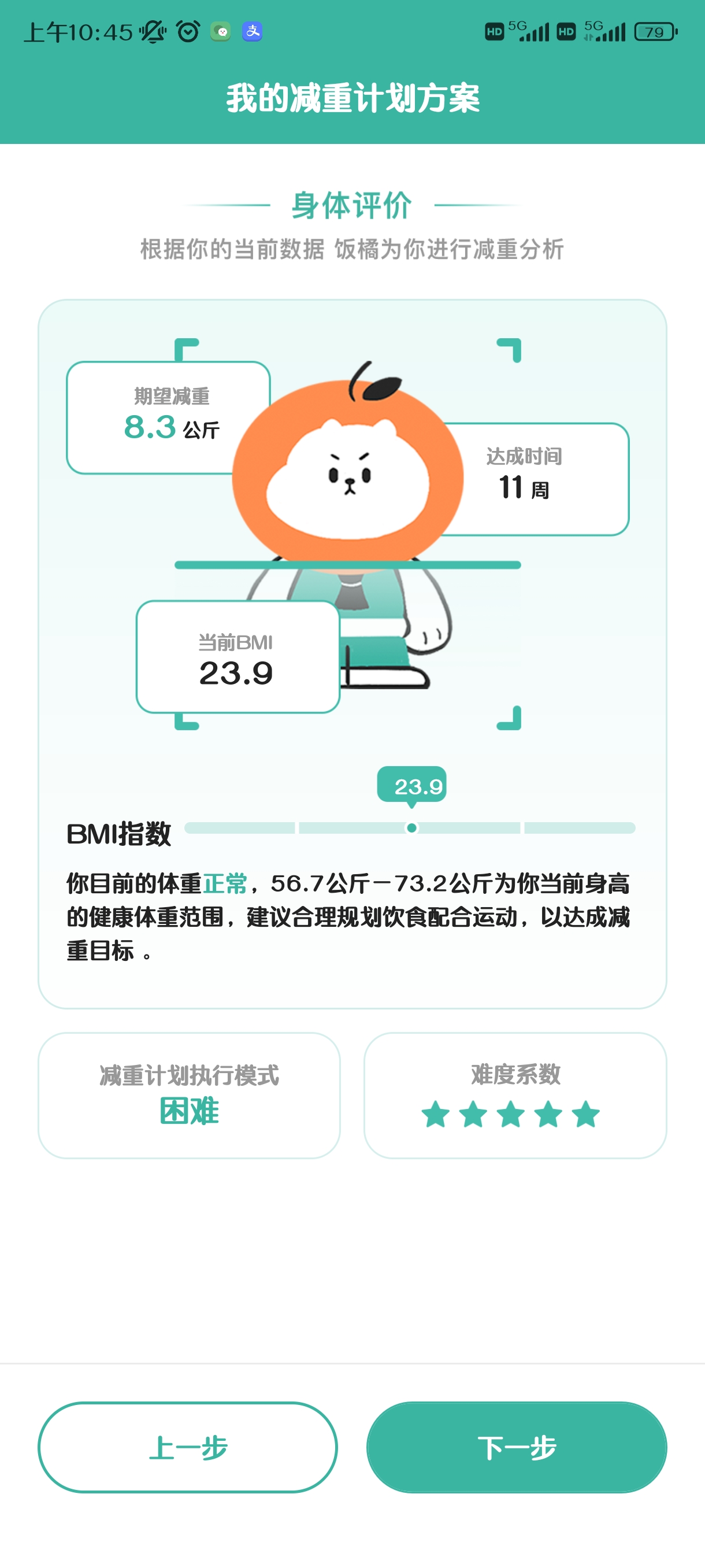Screen dimensions: 705x1568
Task: Tap the 身体评价 section title
Action: 351,205
